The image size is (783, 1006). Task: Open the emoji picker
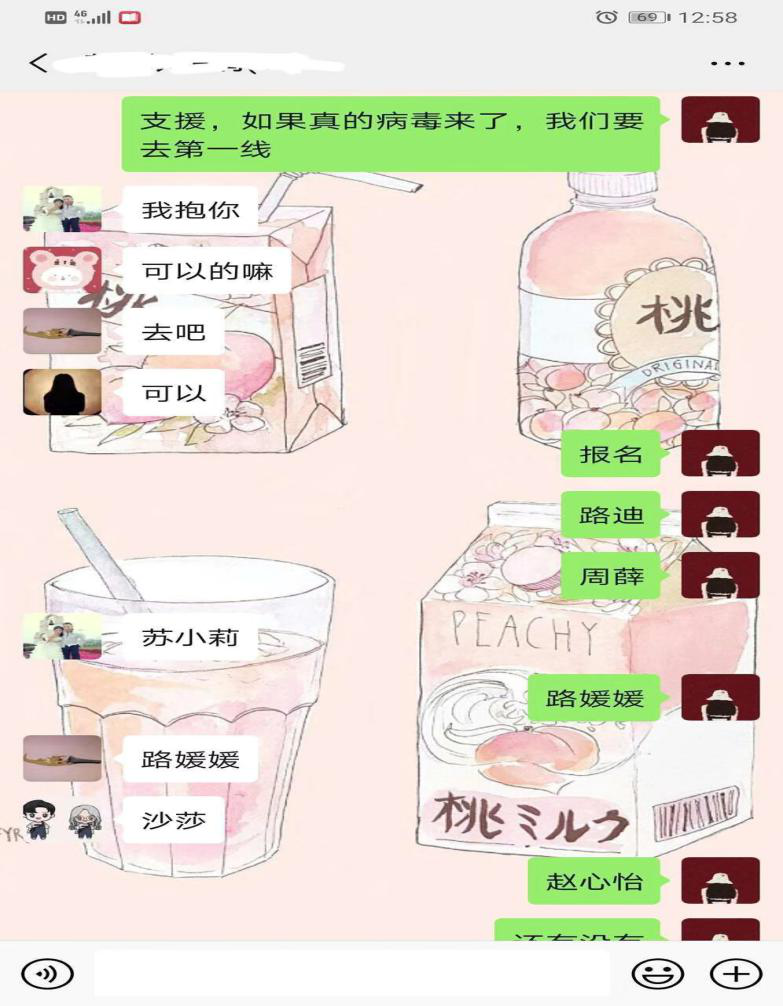tap(657, 973)
